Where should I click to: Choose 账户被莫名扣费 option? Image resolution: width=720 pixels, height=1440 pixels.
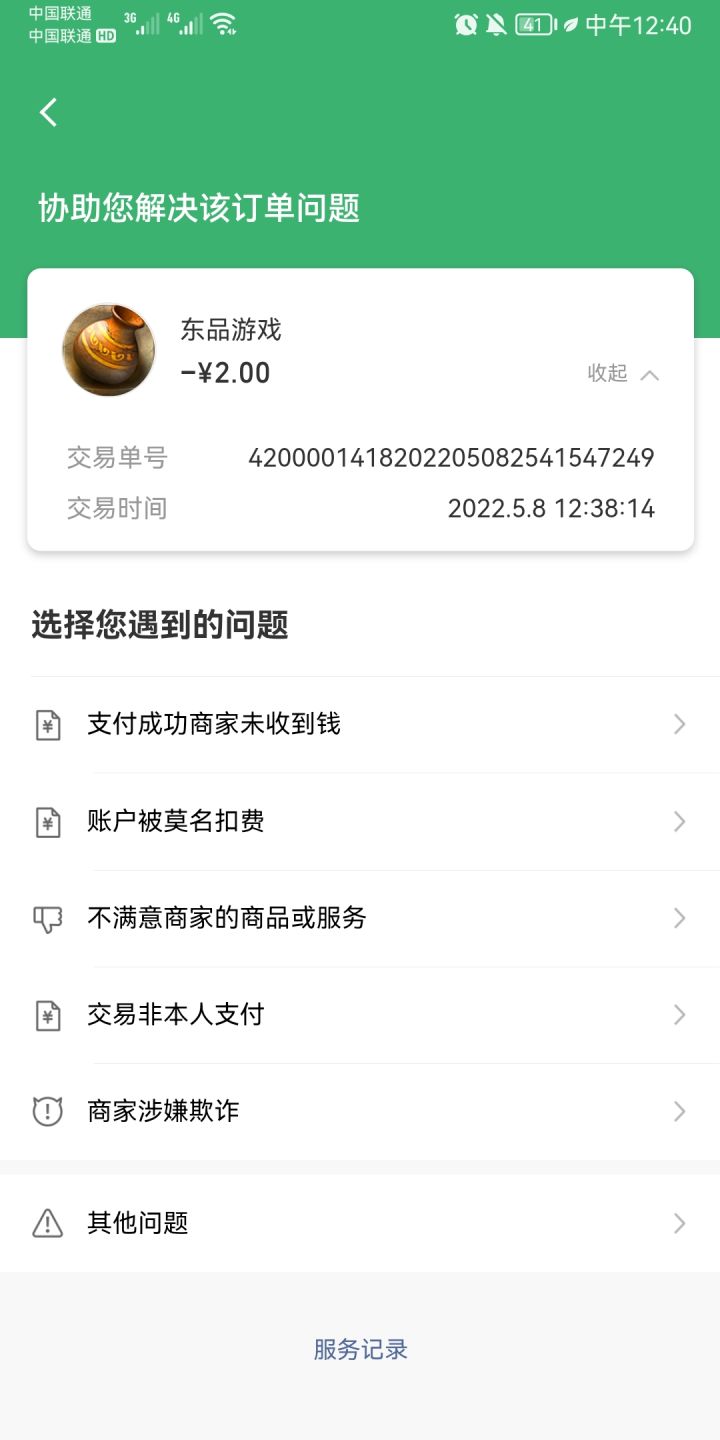(360, 822)
